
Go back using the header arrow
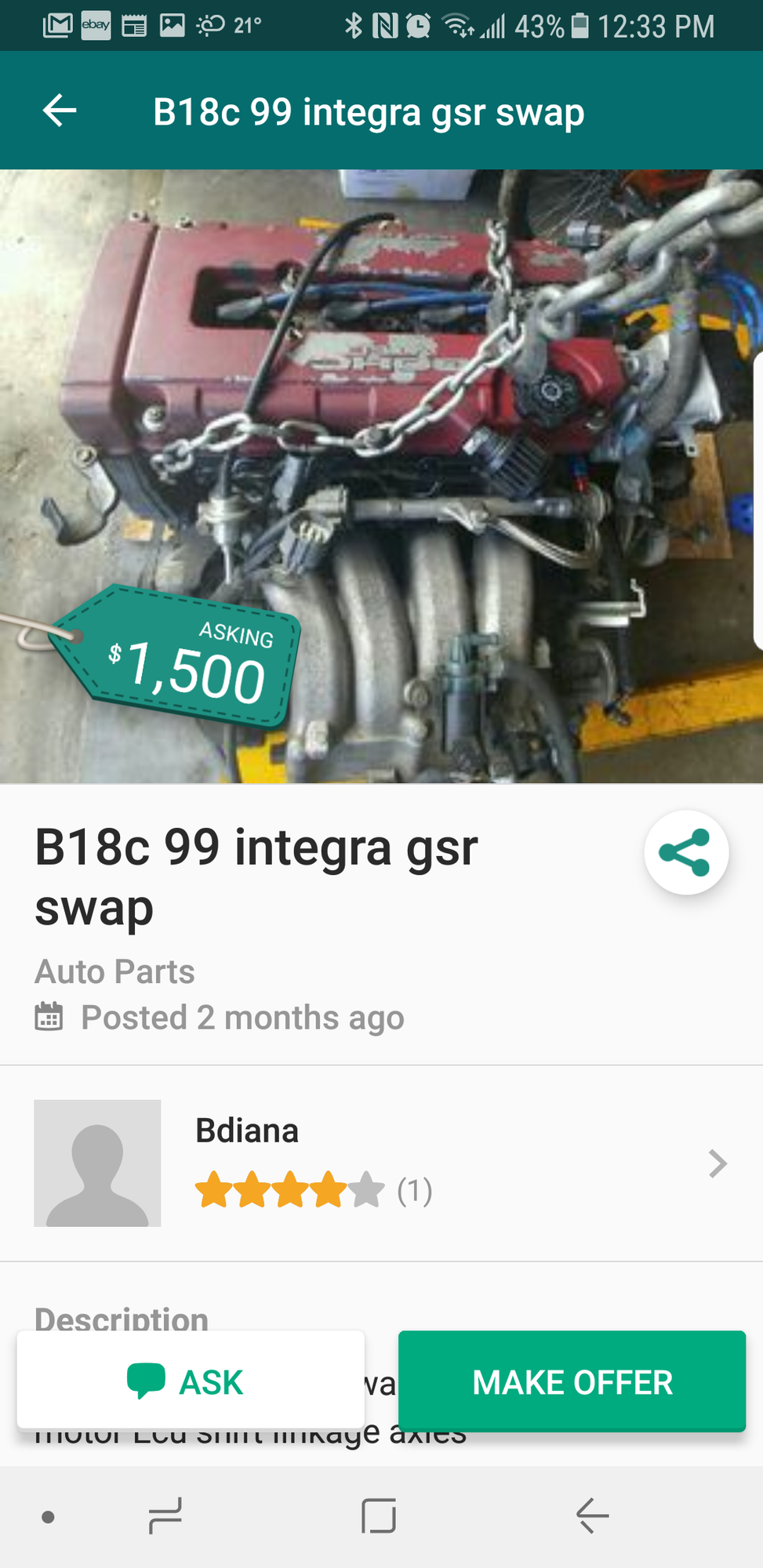pyautogui.click(x=60, y=111)
